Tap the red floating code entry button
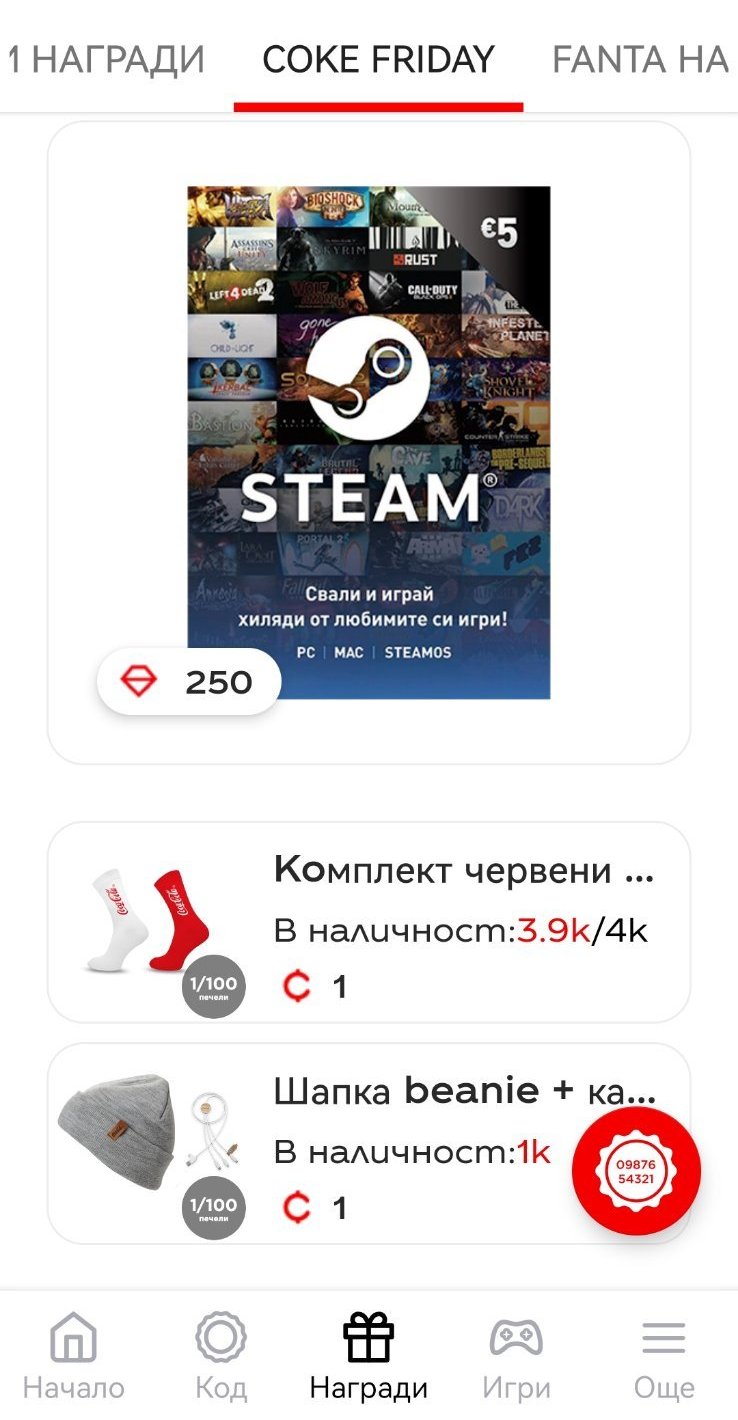This screenshot has height=1420, width=738. click(x=636, y=1171)
